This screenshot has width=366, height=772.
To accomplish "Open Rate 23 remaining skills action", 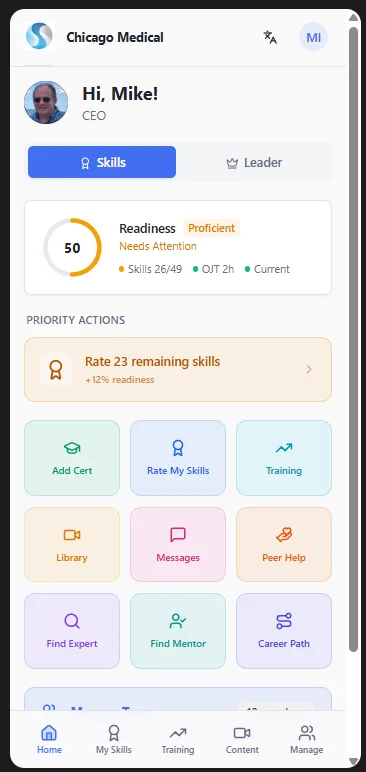I will (178, 369).
